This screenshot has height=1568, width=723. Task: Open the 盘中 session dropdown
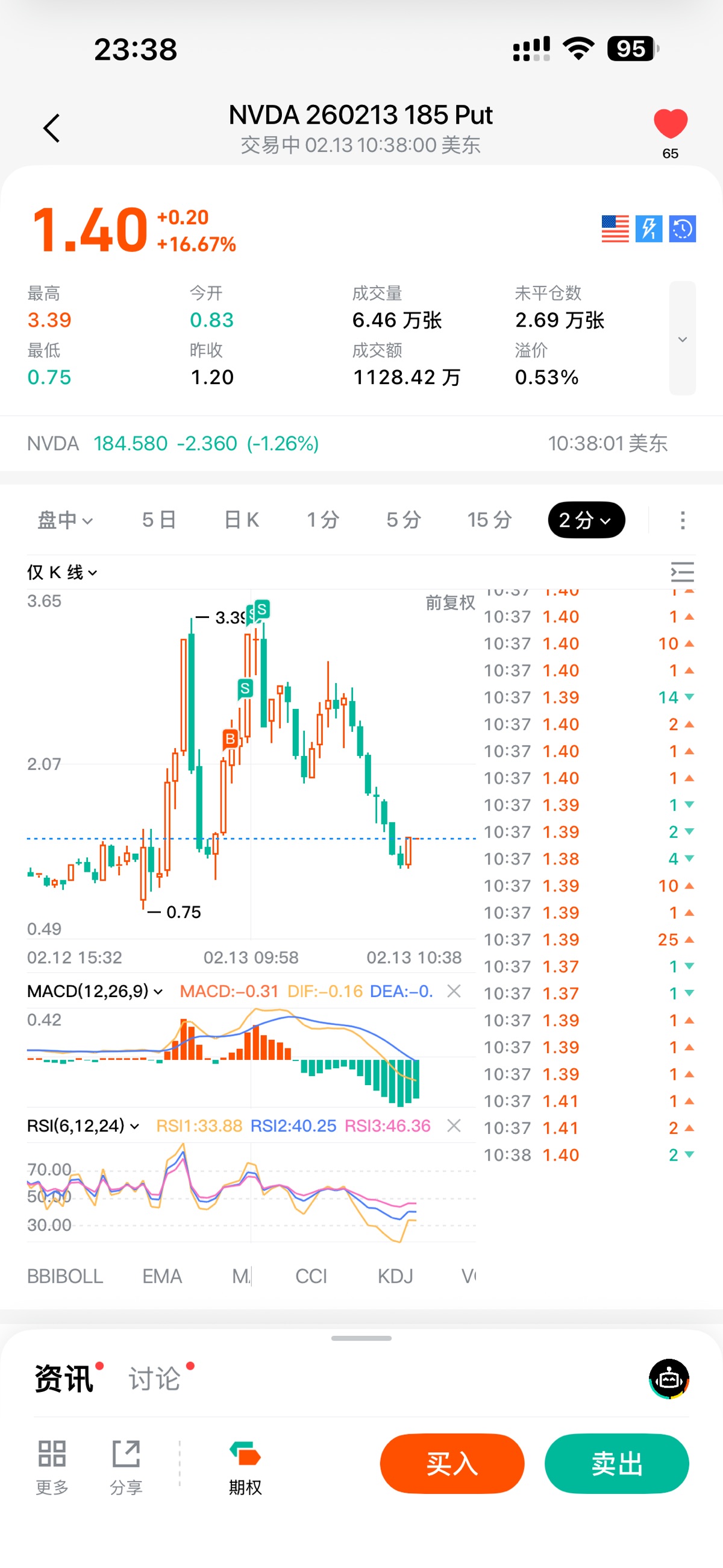click(65, 520)
